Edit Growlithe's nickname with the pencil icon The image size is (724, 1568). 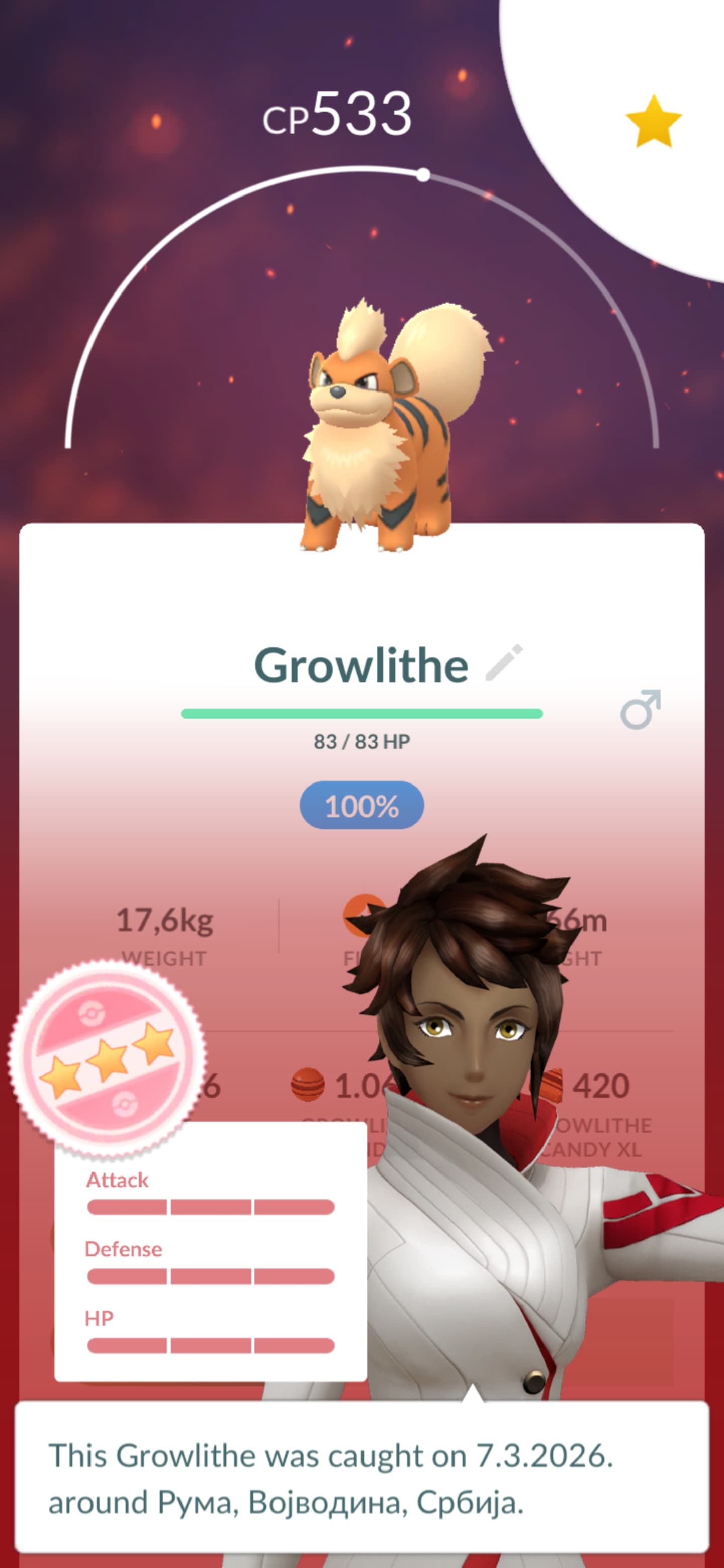(504, 663)
